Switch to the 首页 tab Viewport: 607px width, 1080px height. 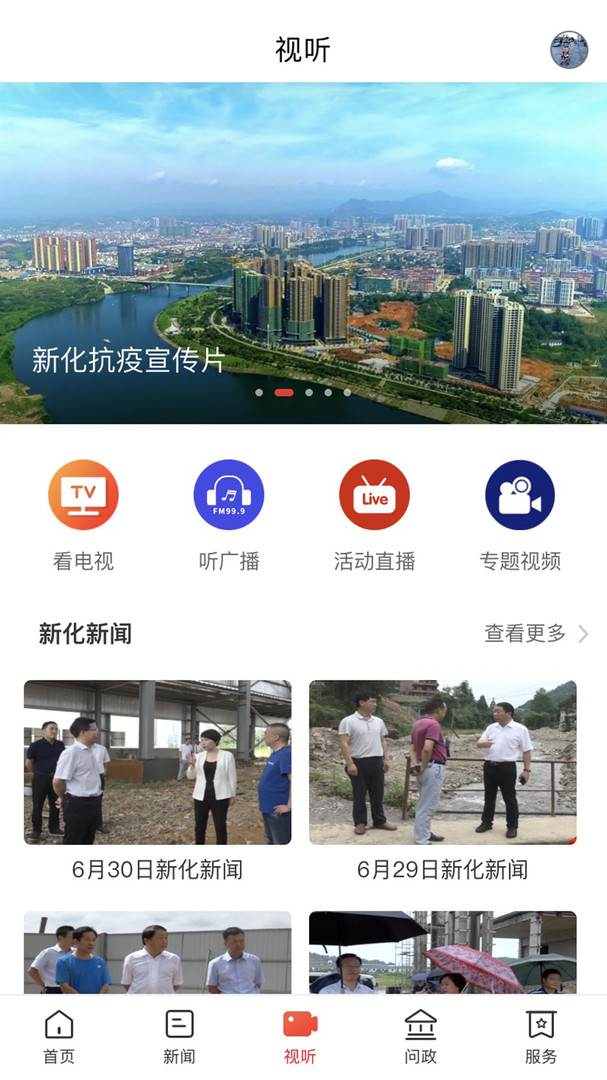pyautogui.click(x=59, y=1037)
